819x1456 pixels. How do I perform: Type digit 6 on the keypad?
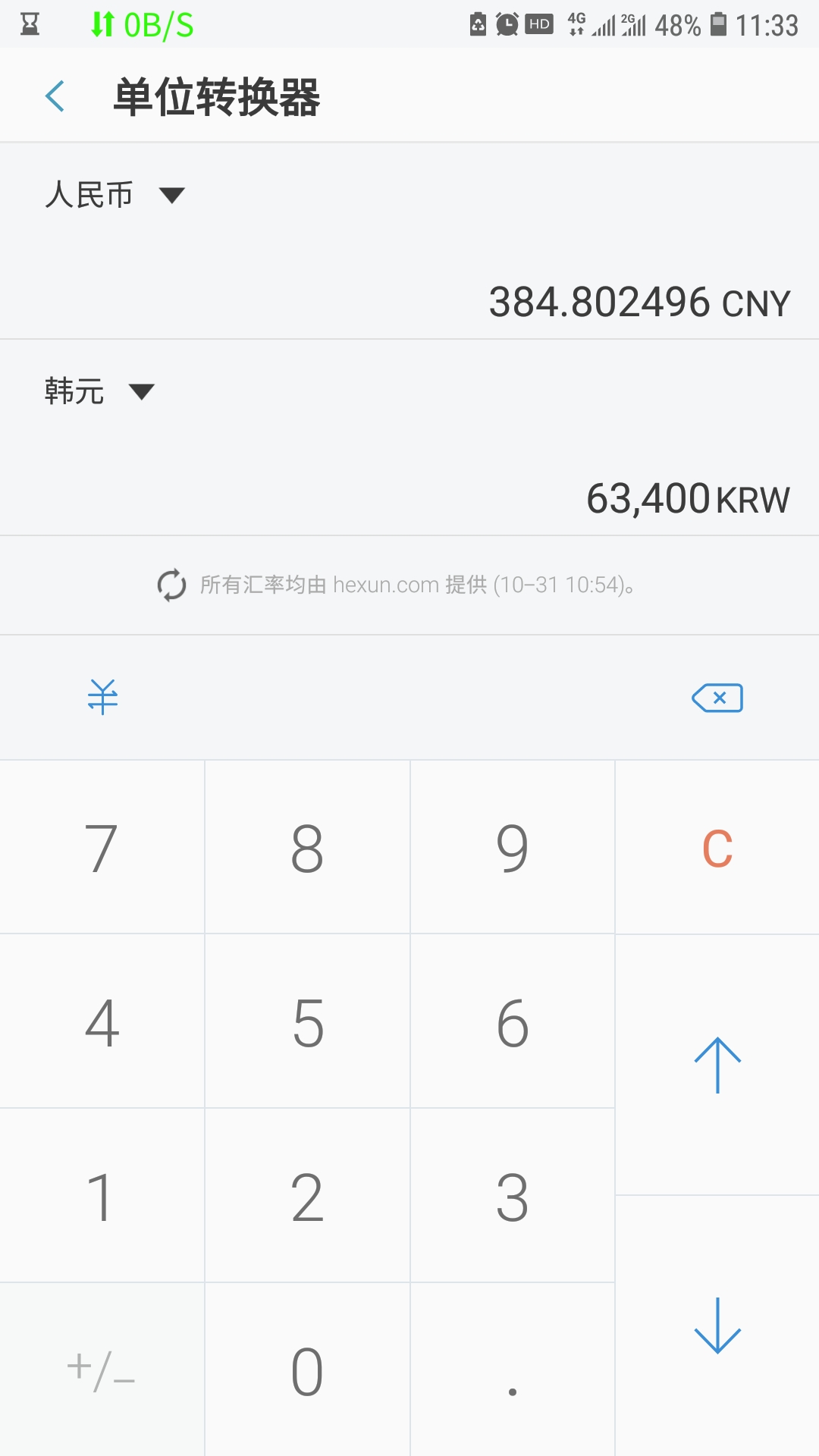click(513, 1021)
